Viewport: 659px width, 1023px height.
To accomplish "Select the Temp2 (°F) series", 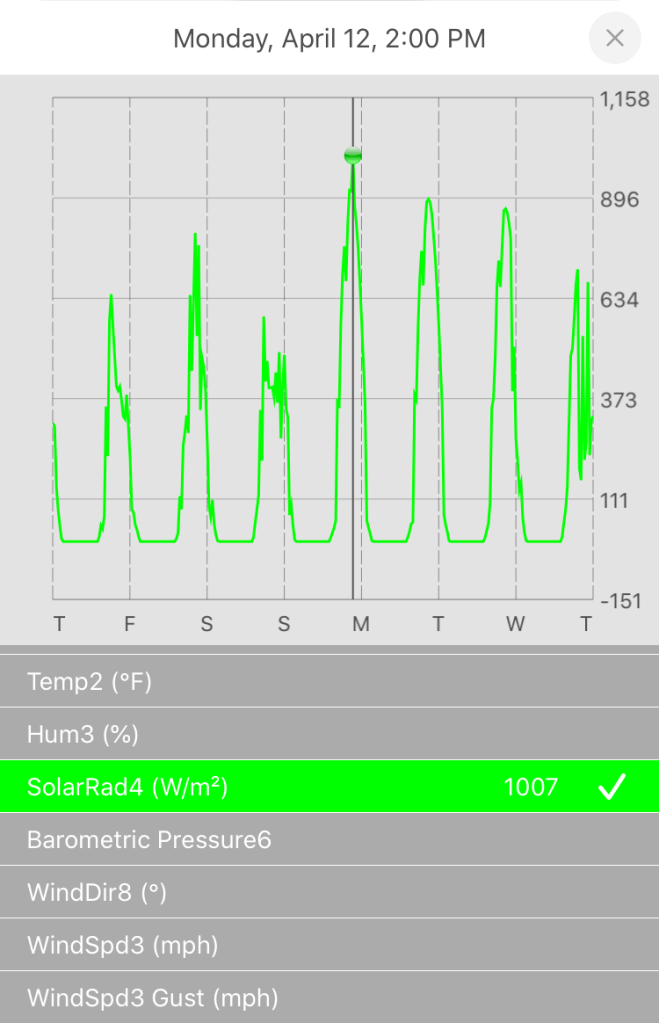I will click(329, 682).
